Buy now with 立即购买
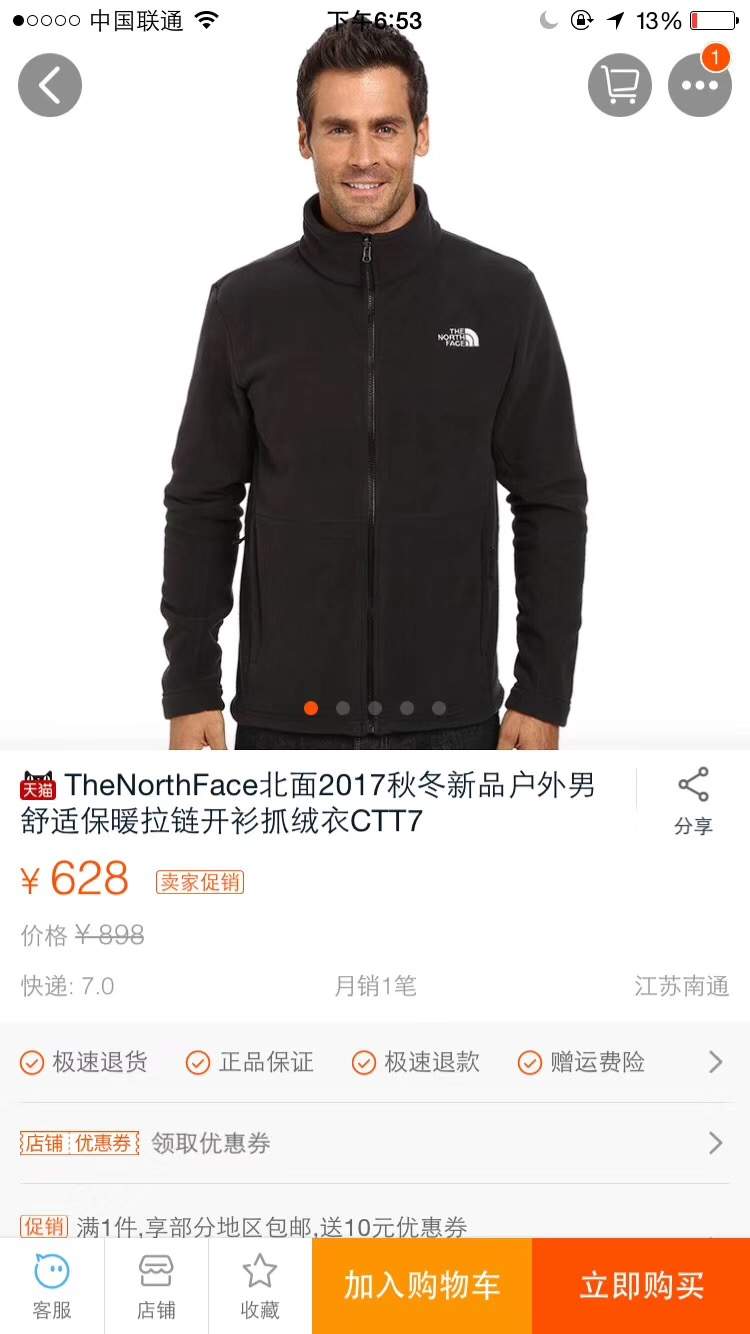Image resolution: width=750 pixels, height=1334 pixels. tap(641, 1285)
